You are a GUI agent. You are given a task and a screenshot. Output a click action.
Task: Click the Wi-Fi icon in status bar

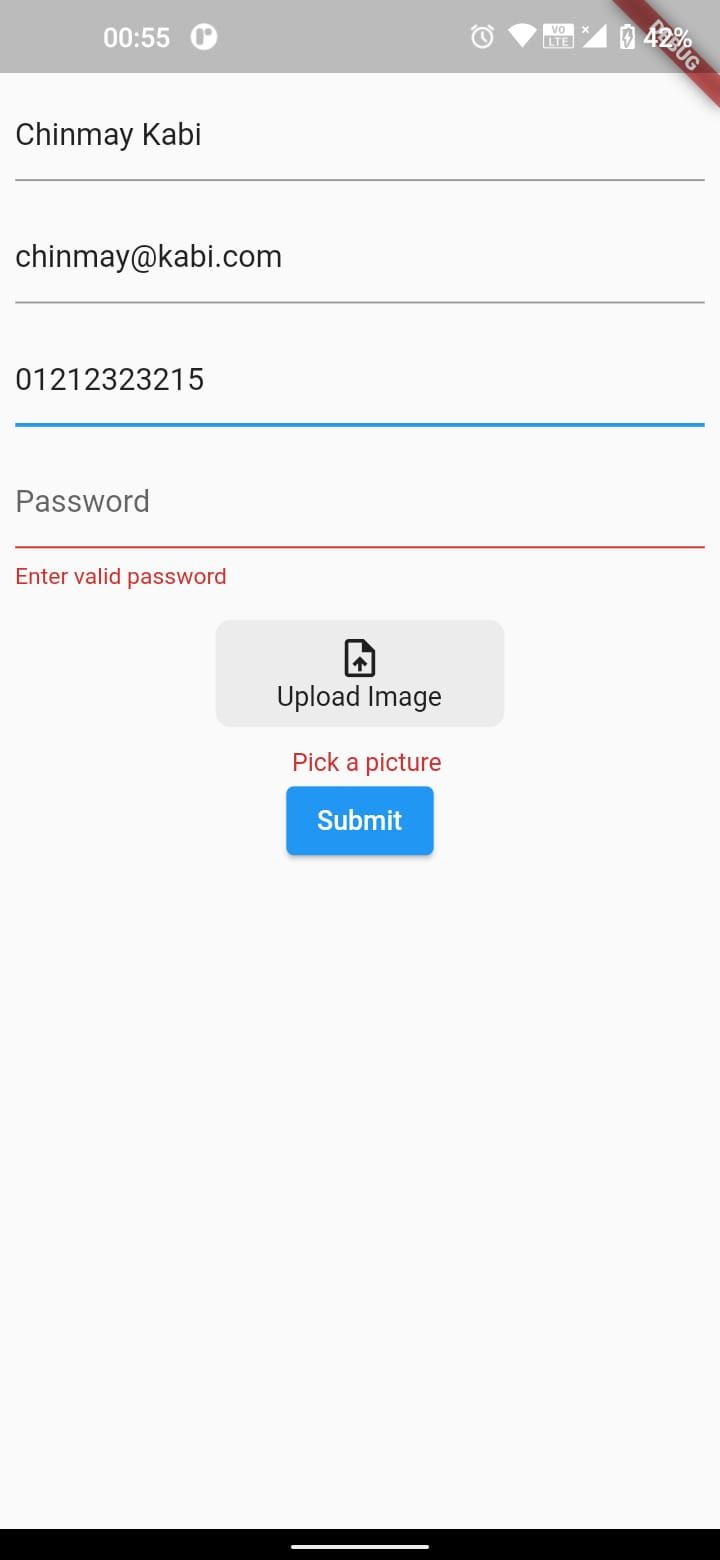click(521, 36)
